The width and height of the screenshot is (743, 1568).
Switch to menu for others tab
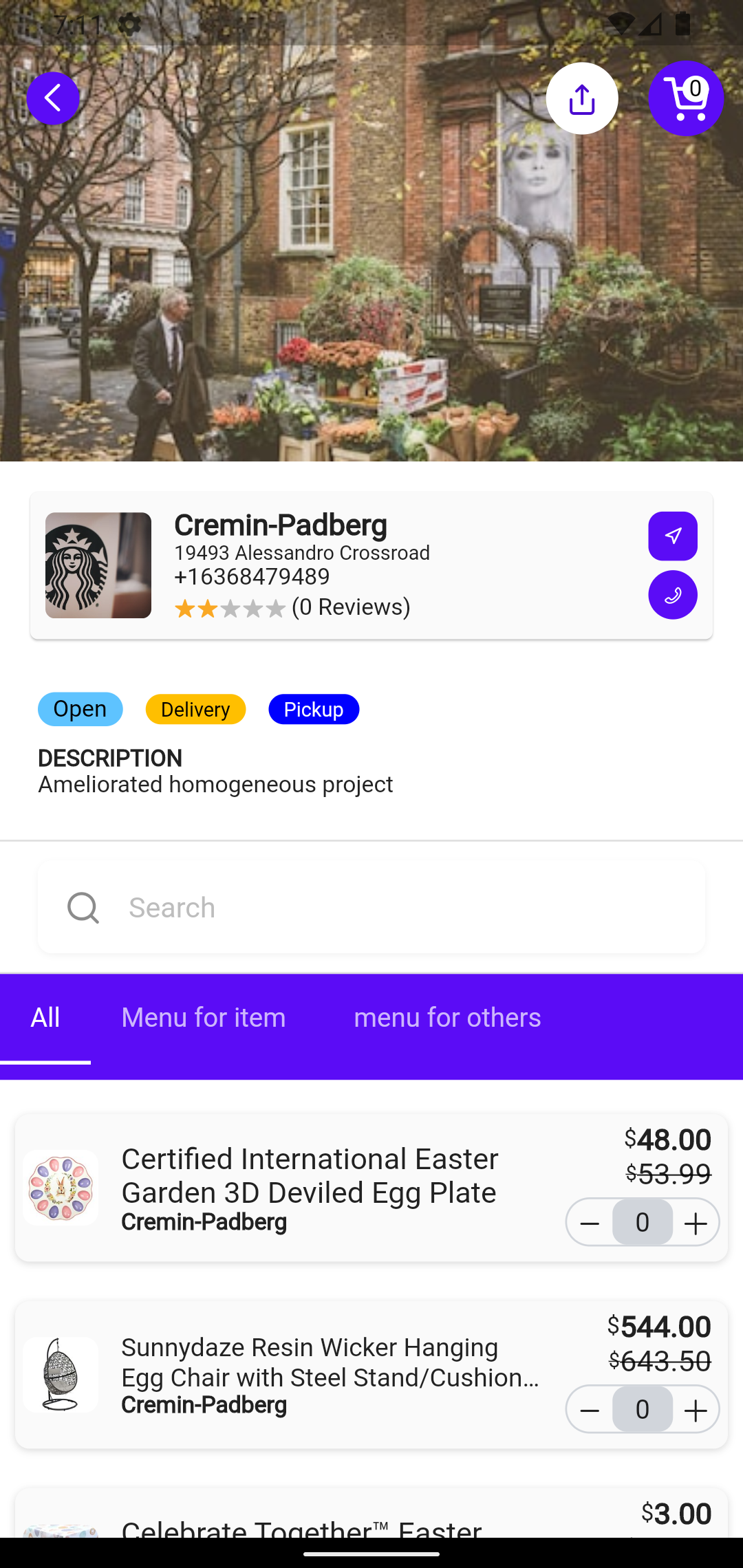pos(447,1019)
